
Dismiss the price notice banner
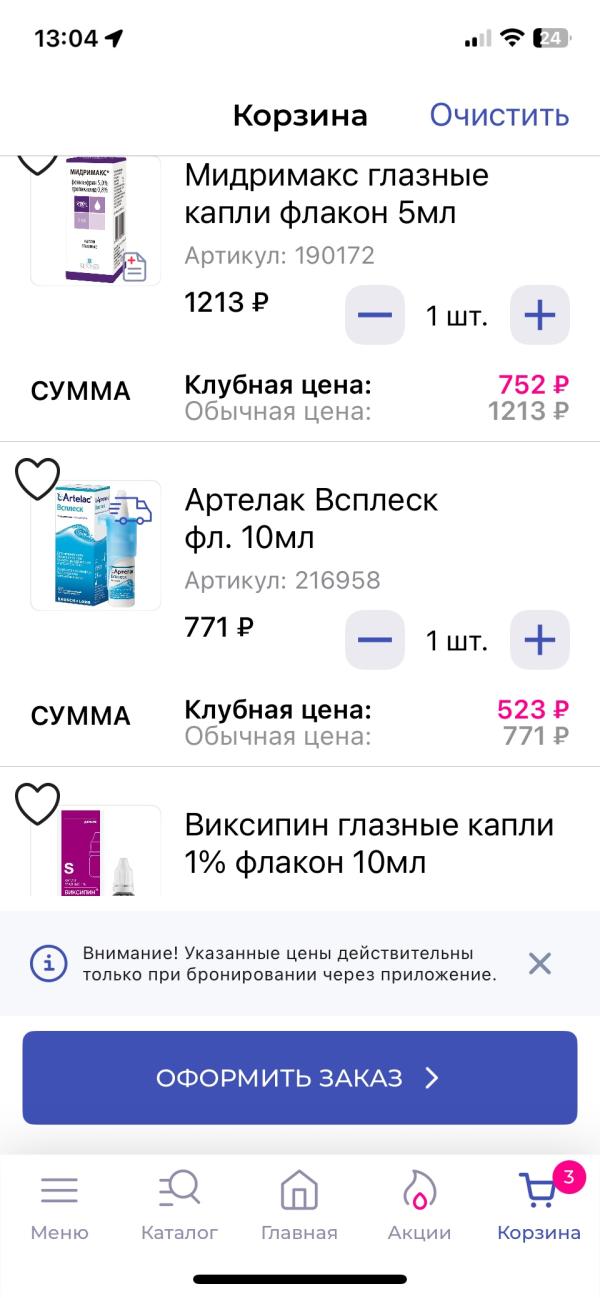pos(539,964)
